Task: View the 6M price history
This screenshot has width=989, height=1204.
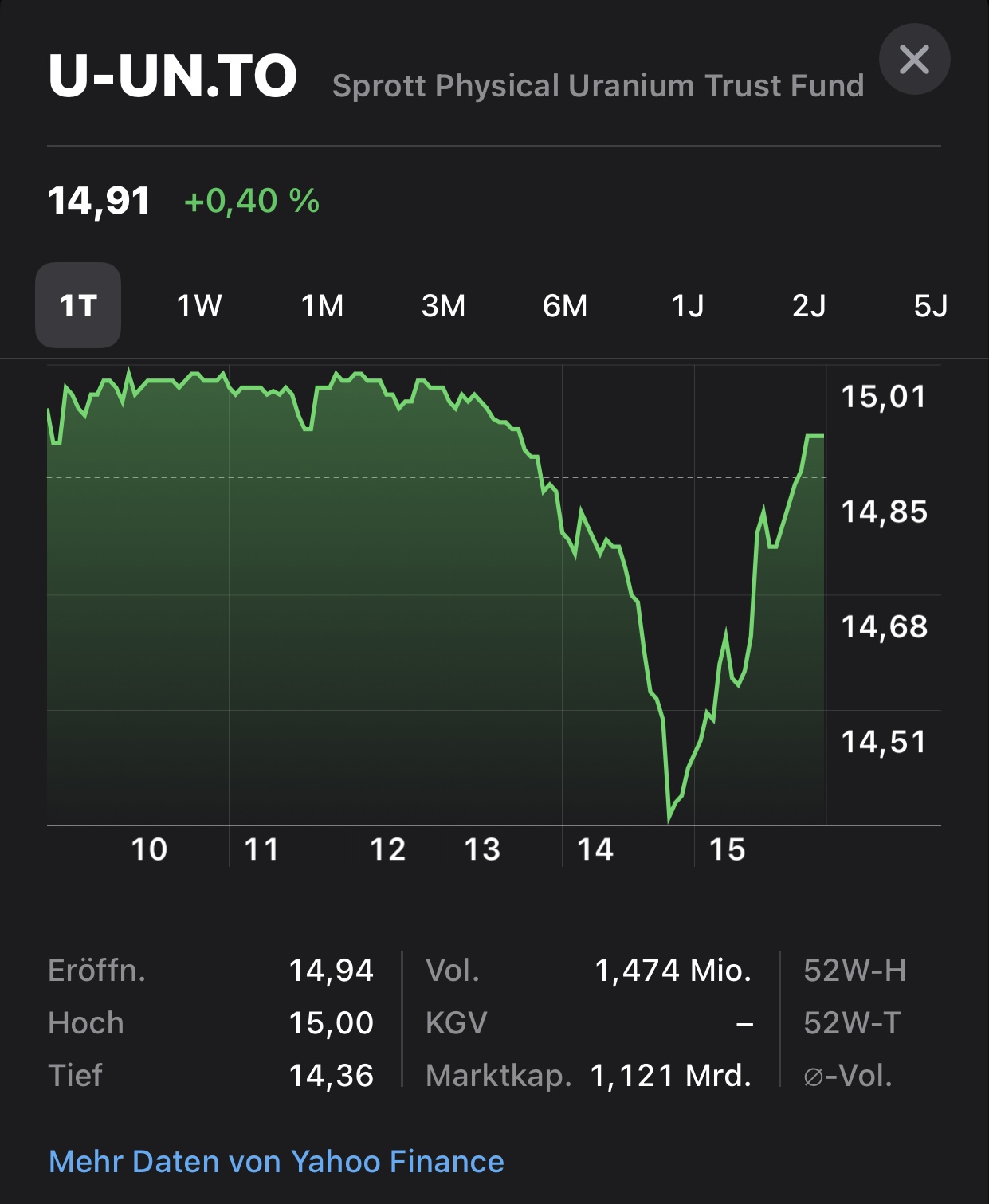Action: point(565,305)
